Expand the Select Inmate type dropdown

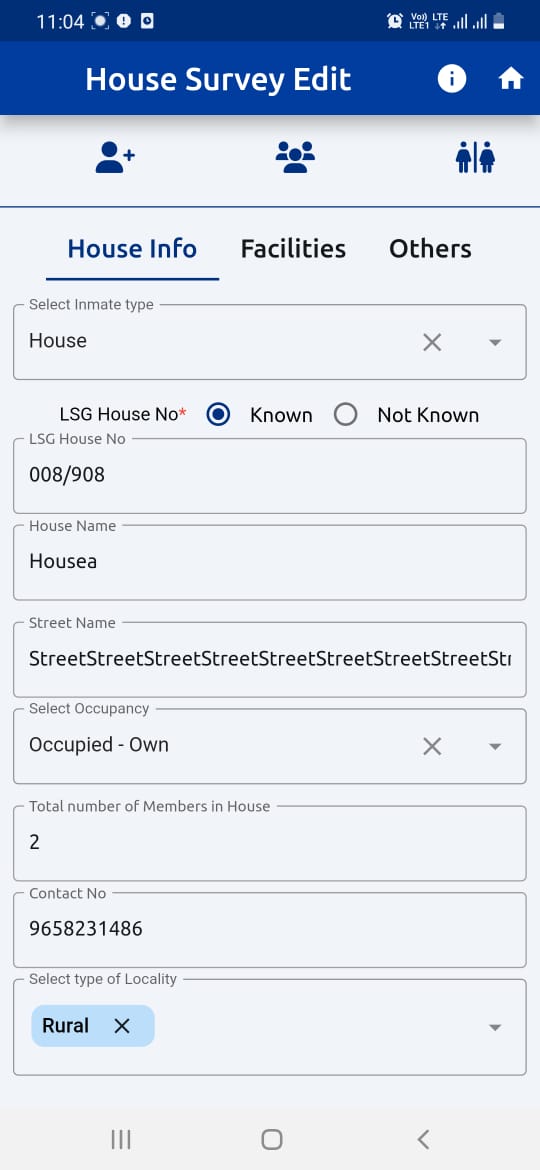[494, 342]
